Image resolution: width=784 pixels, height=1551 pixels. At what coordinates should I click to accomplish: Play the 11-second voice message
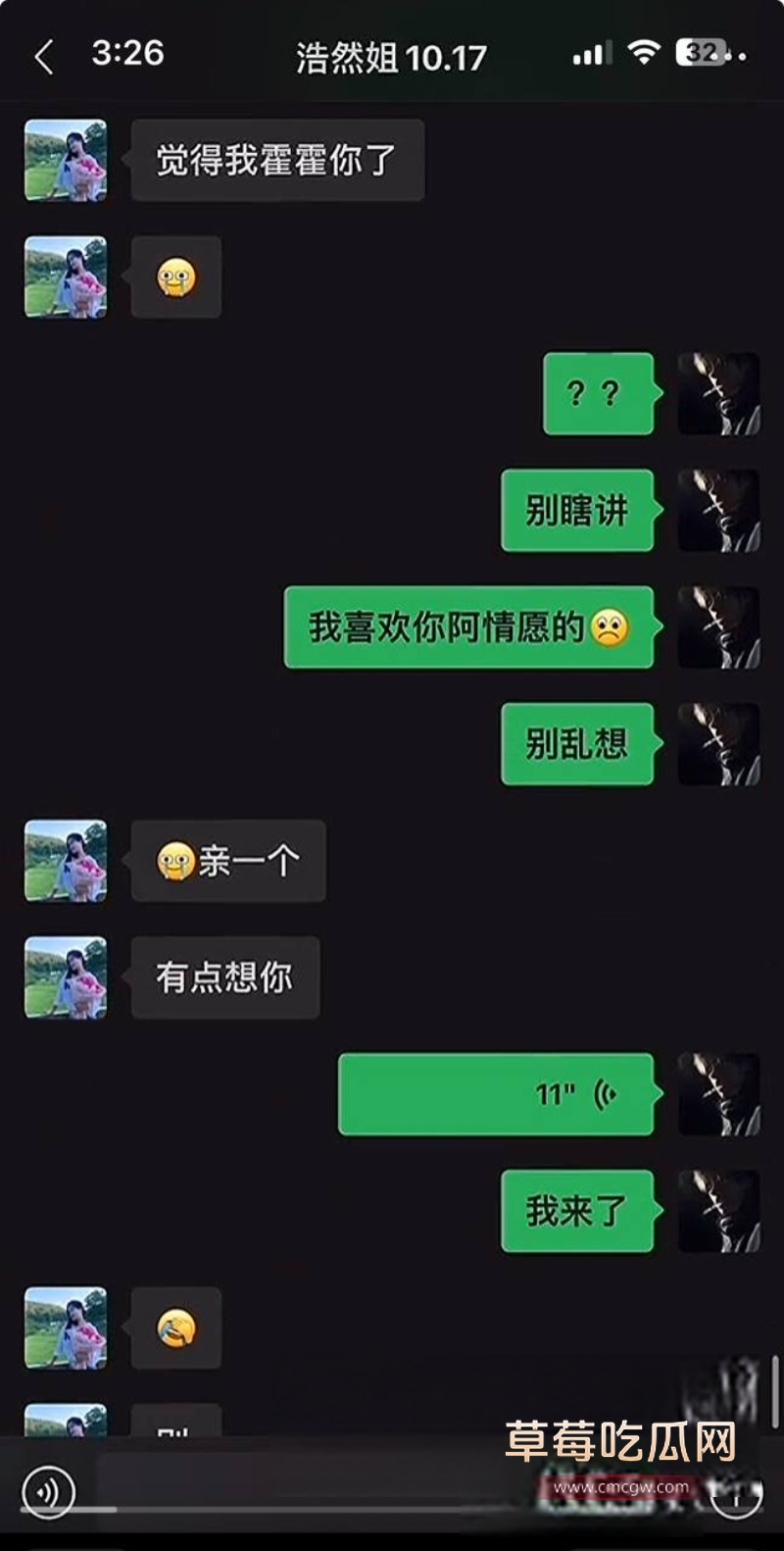[496, 1094]
